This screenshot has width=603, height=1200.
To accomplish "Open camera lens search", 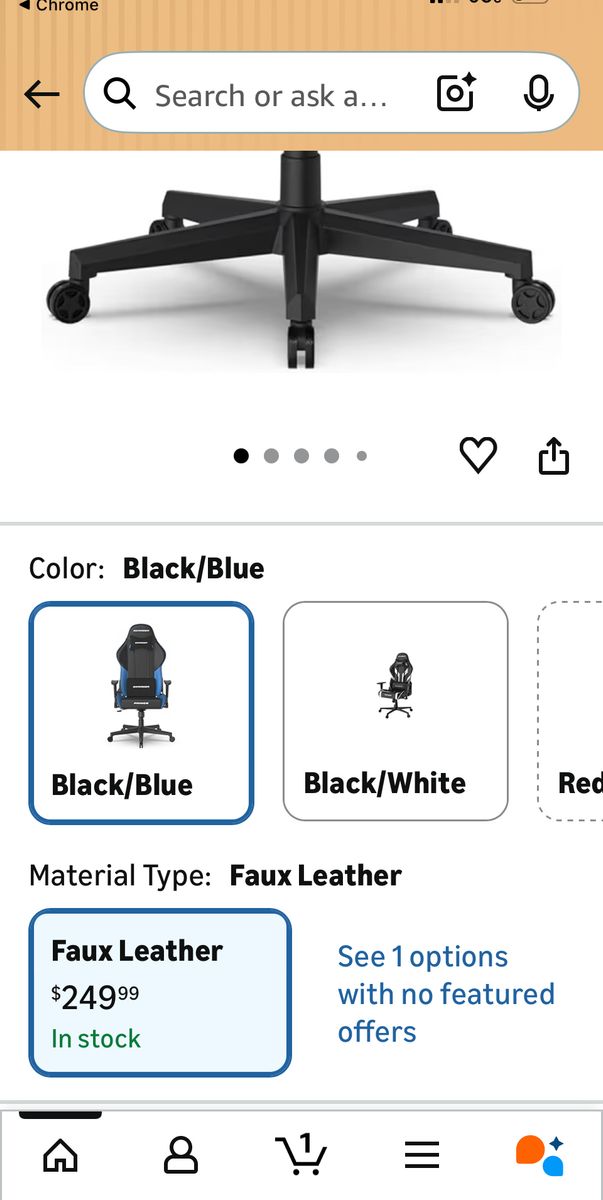I will coord(457,94).
